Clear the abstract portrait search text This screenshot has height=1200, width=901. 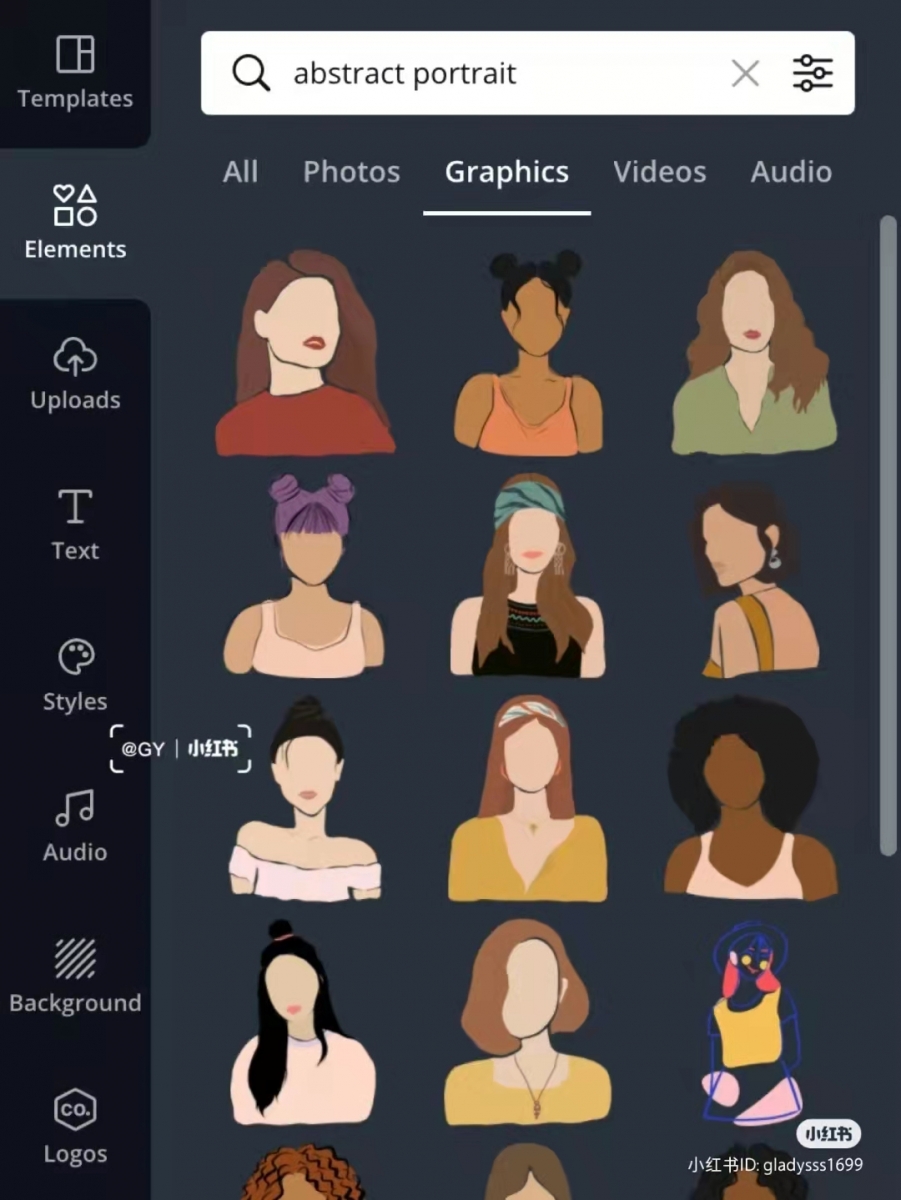(745, 73)
